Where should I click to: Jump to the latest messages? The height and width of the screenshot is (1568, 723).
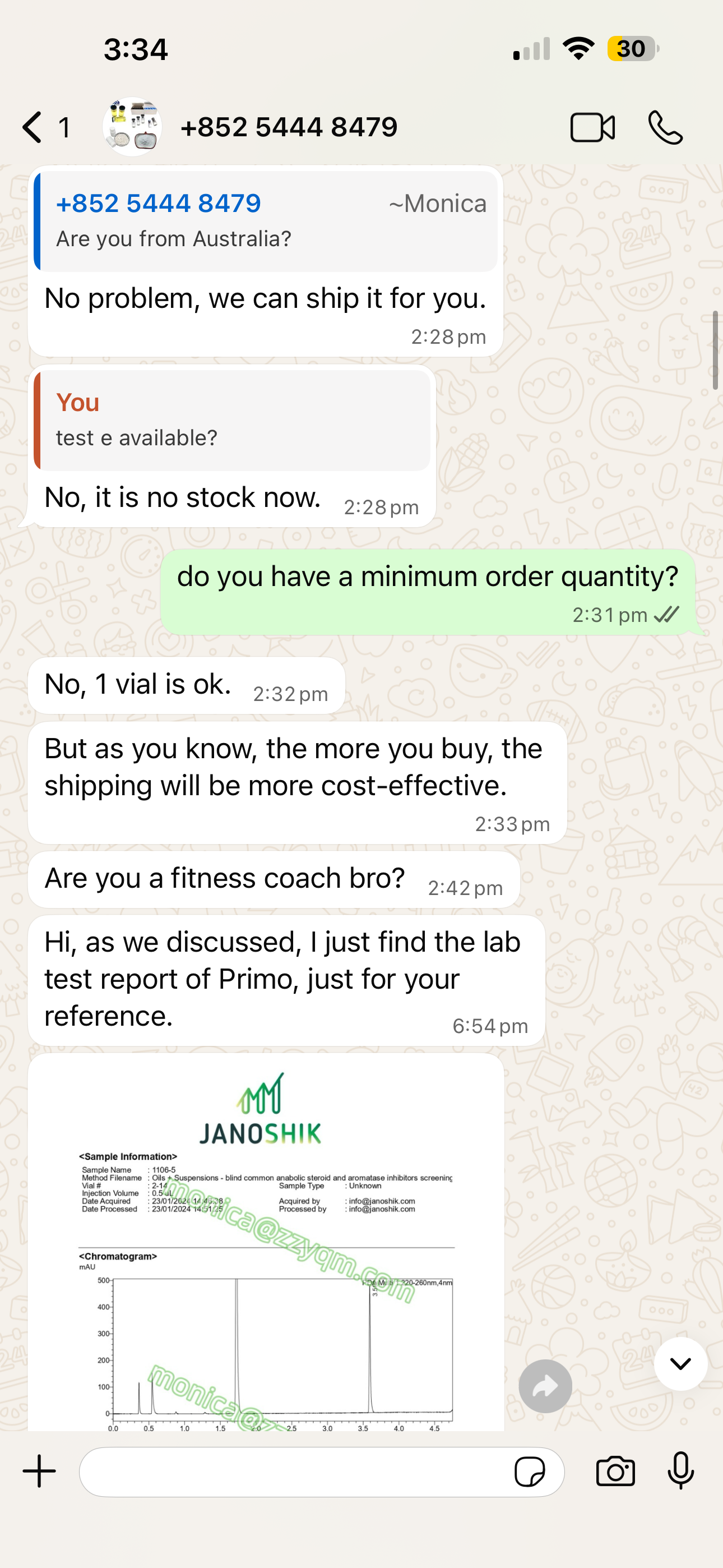point(680,1363)
